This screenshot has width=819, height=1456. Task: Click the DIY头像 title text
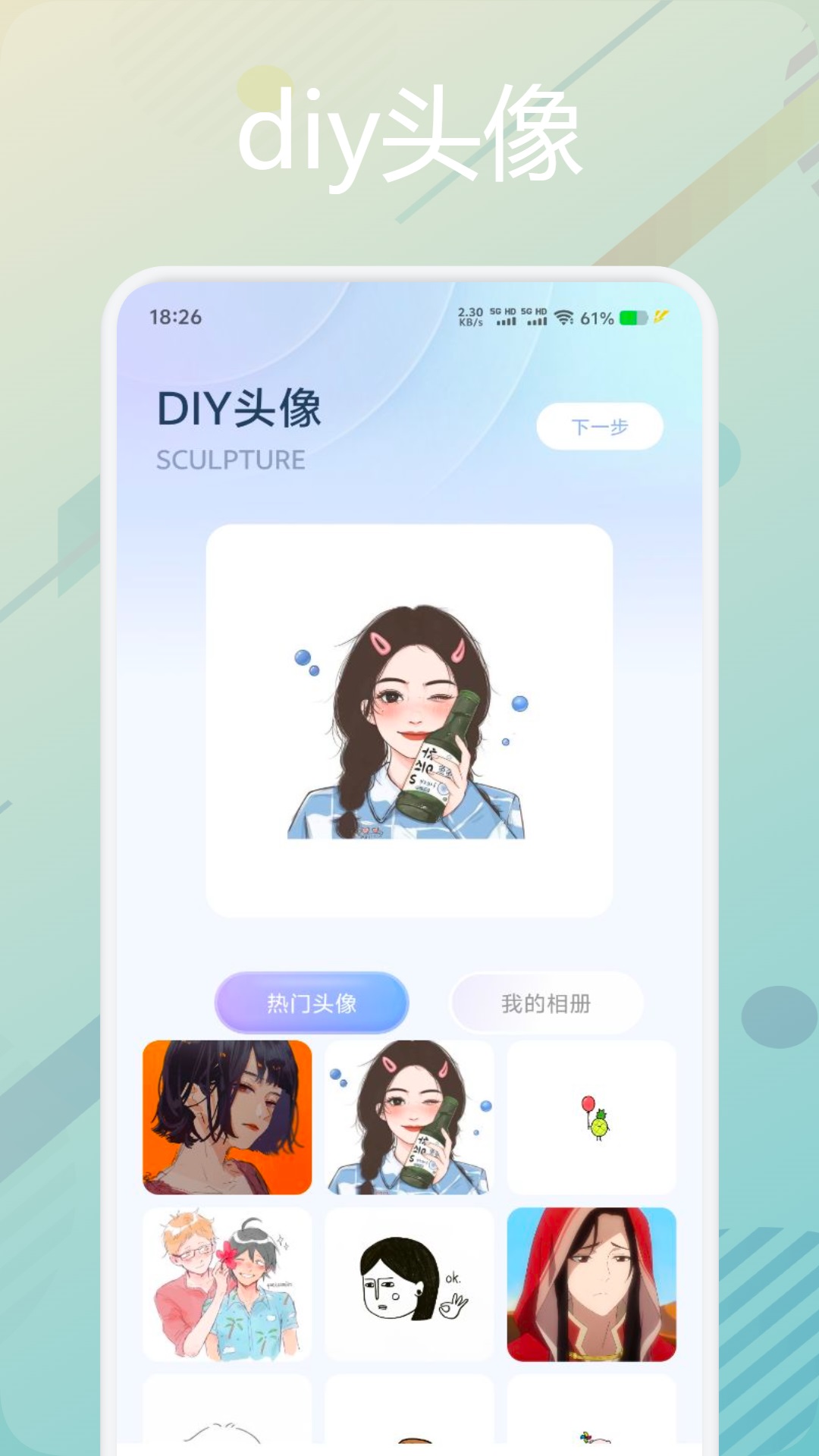click(239, 409)
